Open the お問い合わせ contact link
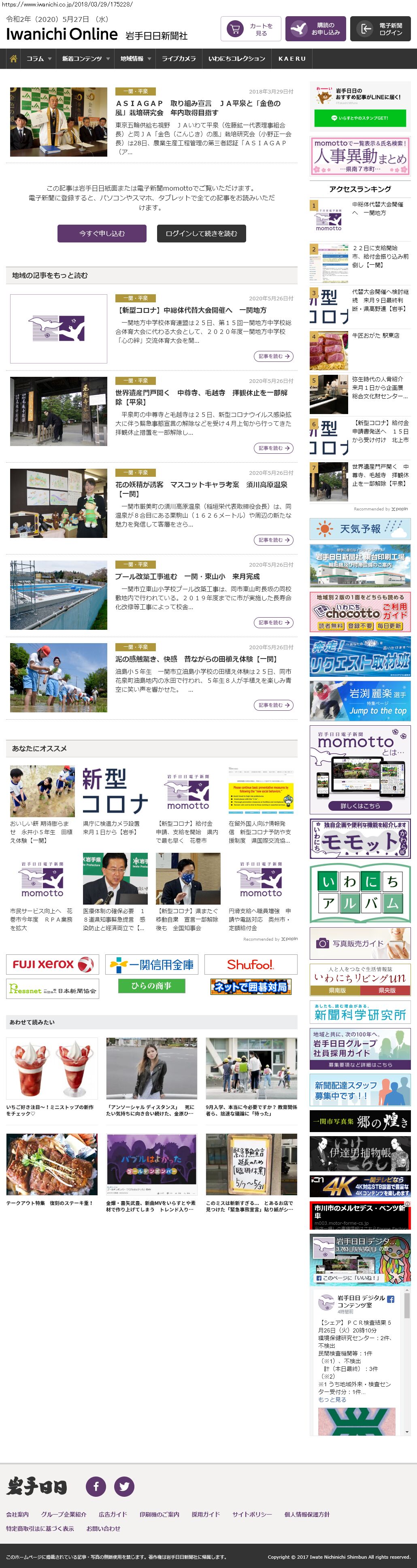This screenshot has width=417, height=1568. point(103,1528)
